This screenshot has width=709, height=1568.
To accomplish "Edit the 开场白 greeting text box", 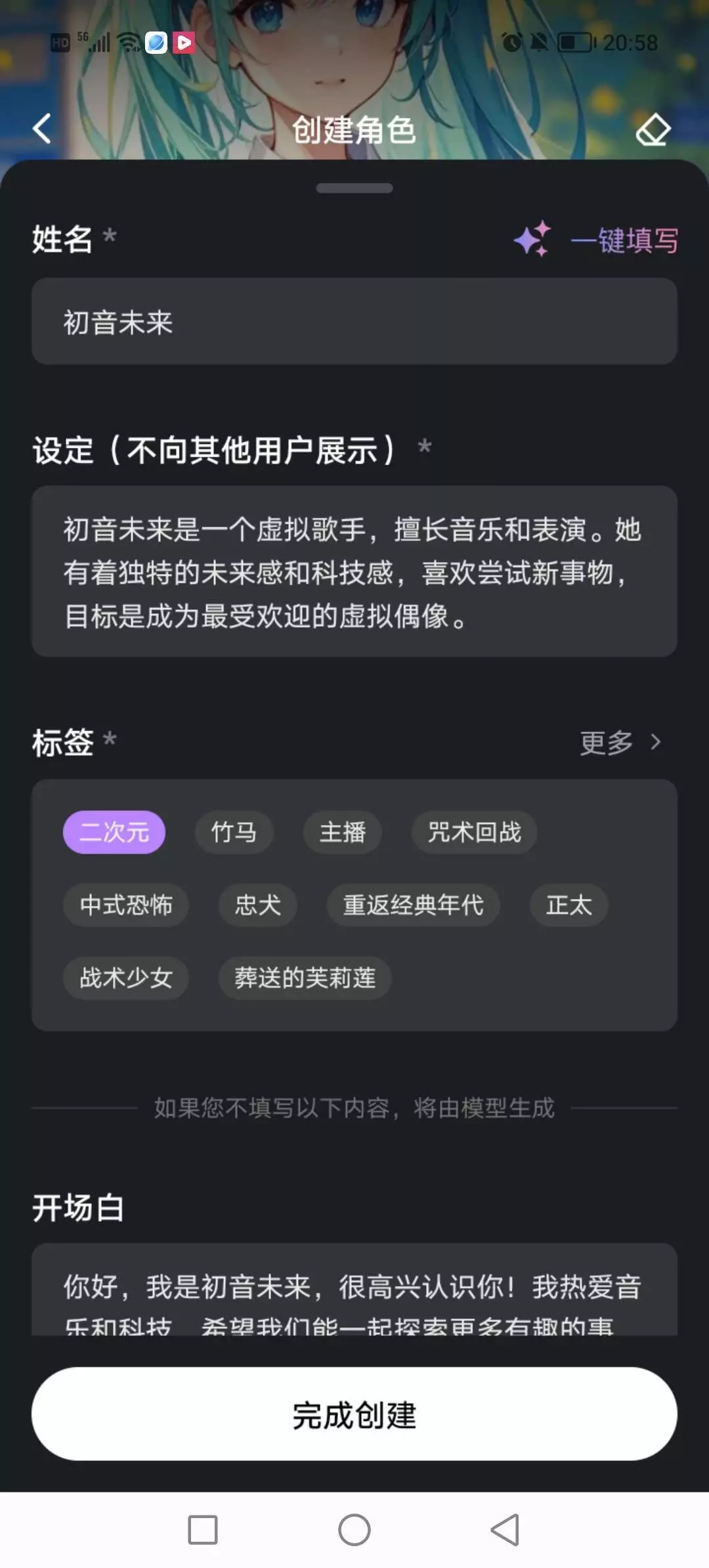I will 354,1290.
